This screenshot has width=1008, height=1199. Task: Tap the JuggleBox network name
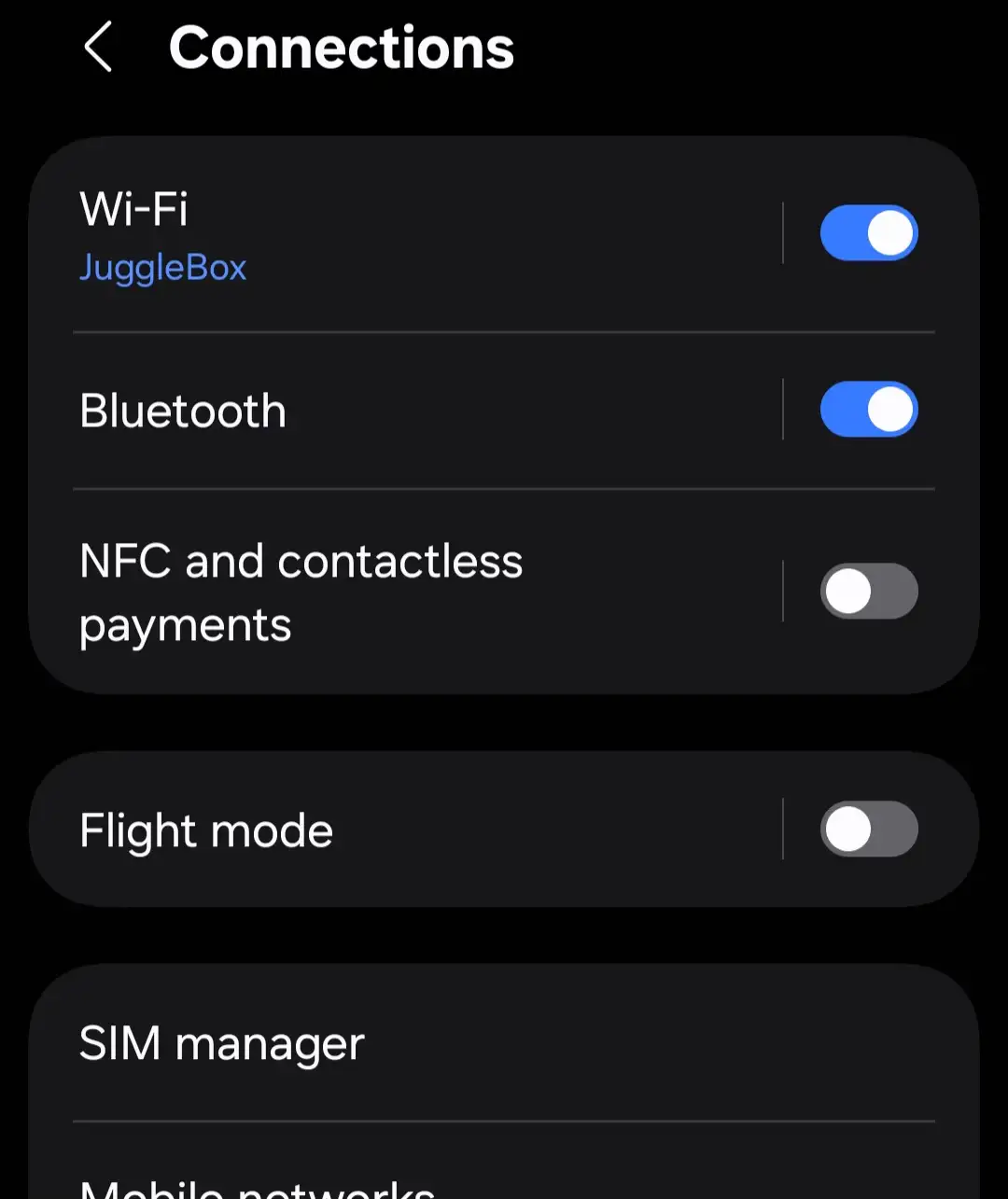(162, 268)
